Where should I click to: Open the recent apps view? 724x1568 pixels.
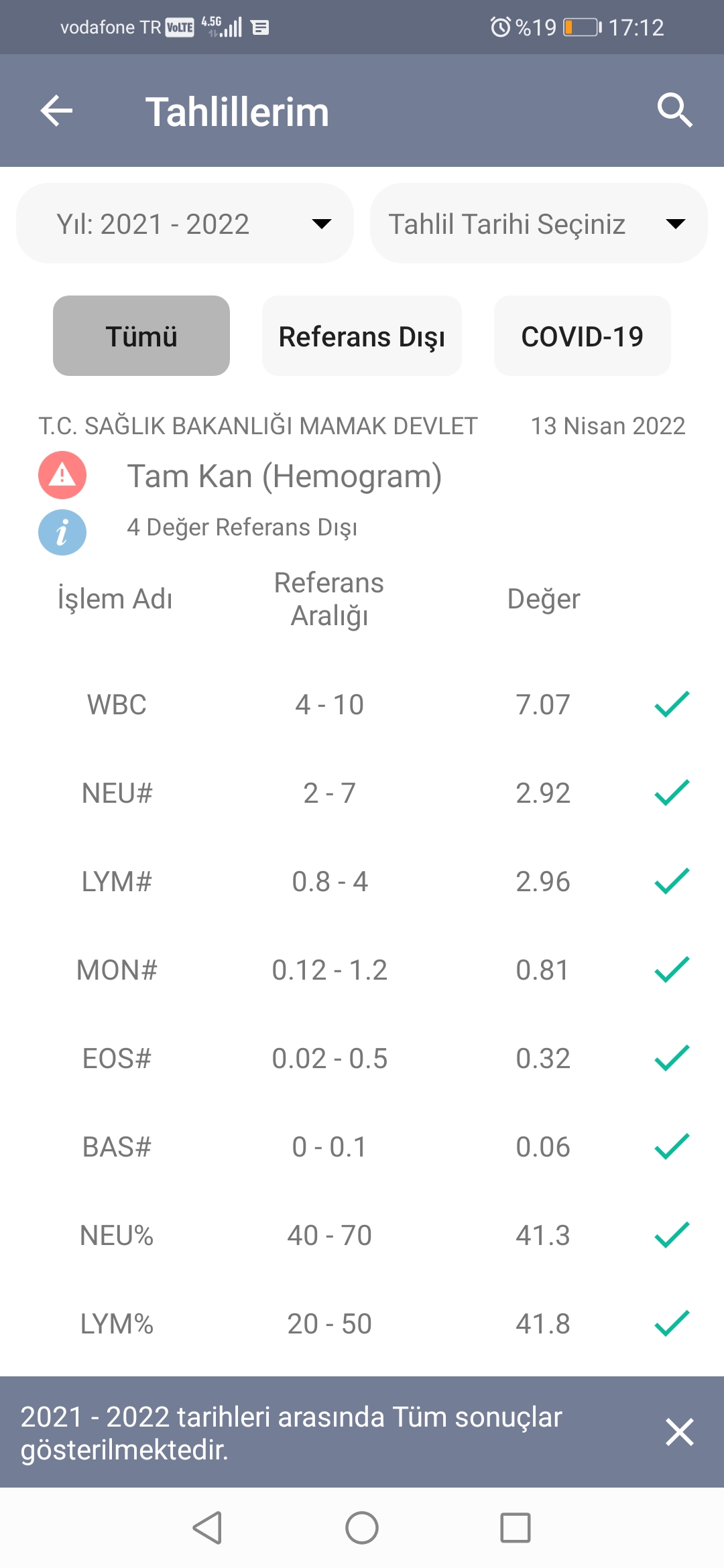[x=516, y=1528]
